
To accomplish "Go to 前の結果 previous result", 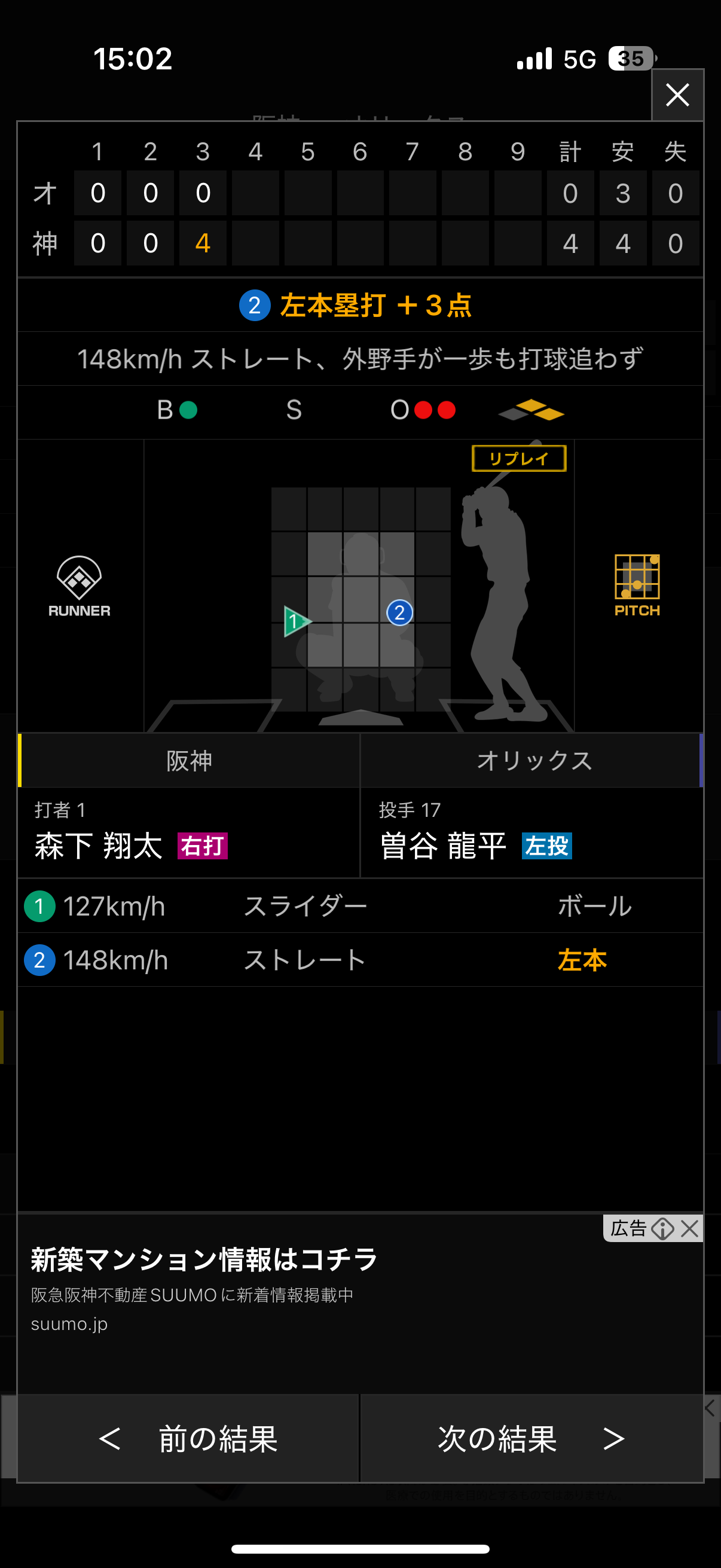I will pyautogui.click(x=188, y=1438).
